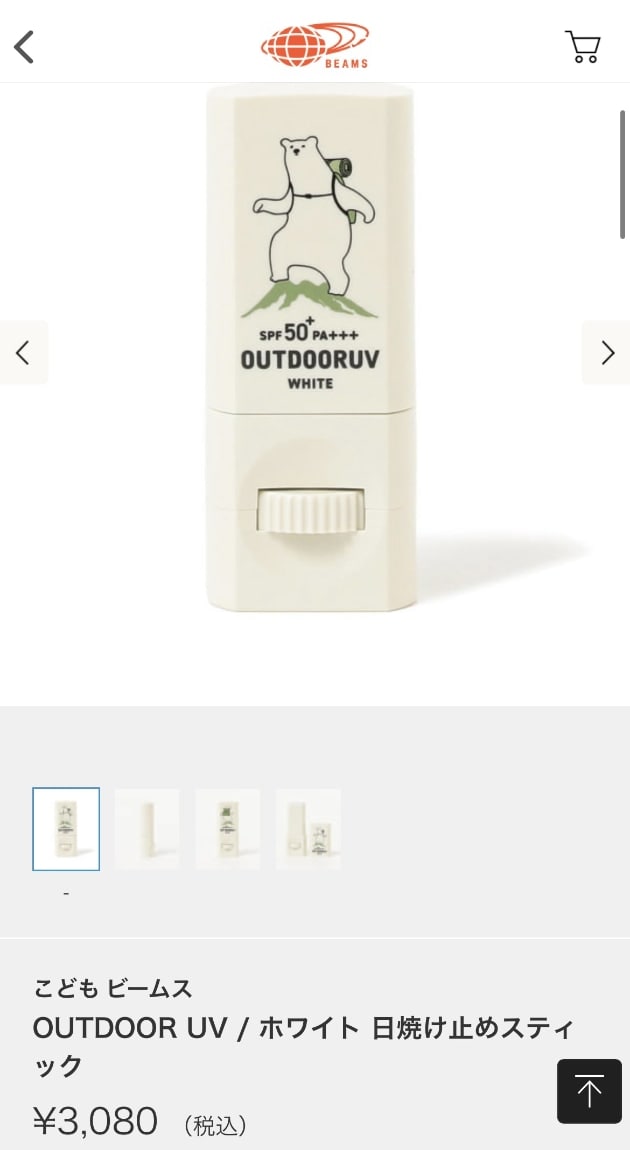Open the BEAMS logo home link
This screenshot has width=630, height=1150.
pyautogui.click(x=315, y=45)
